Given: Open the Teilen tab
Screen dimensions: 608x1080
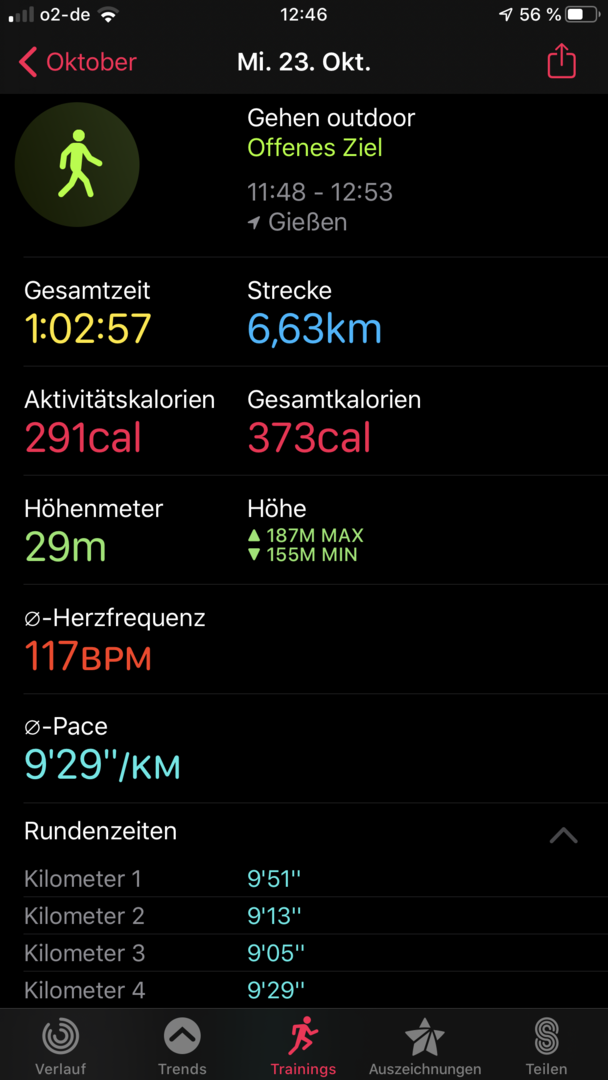Looking at the screenshot, I should point(546,1046).
